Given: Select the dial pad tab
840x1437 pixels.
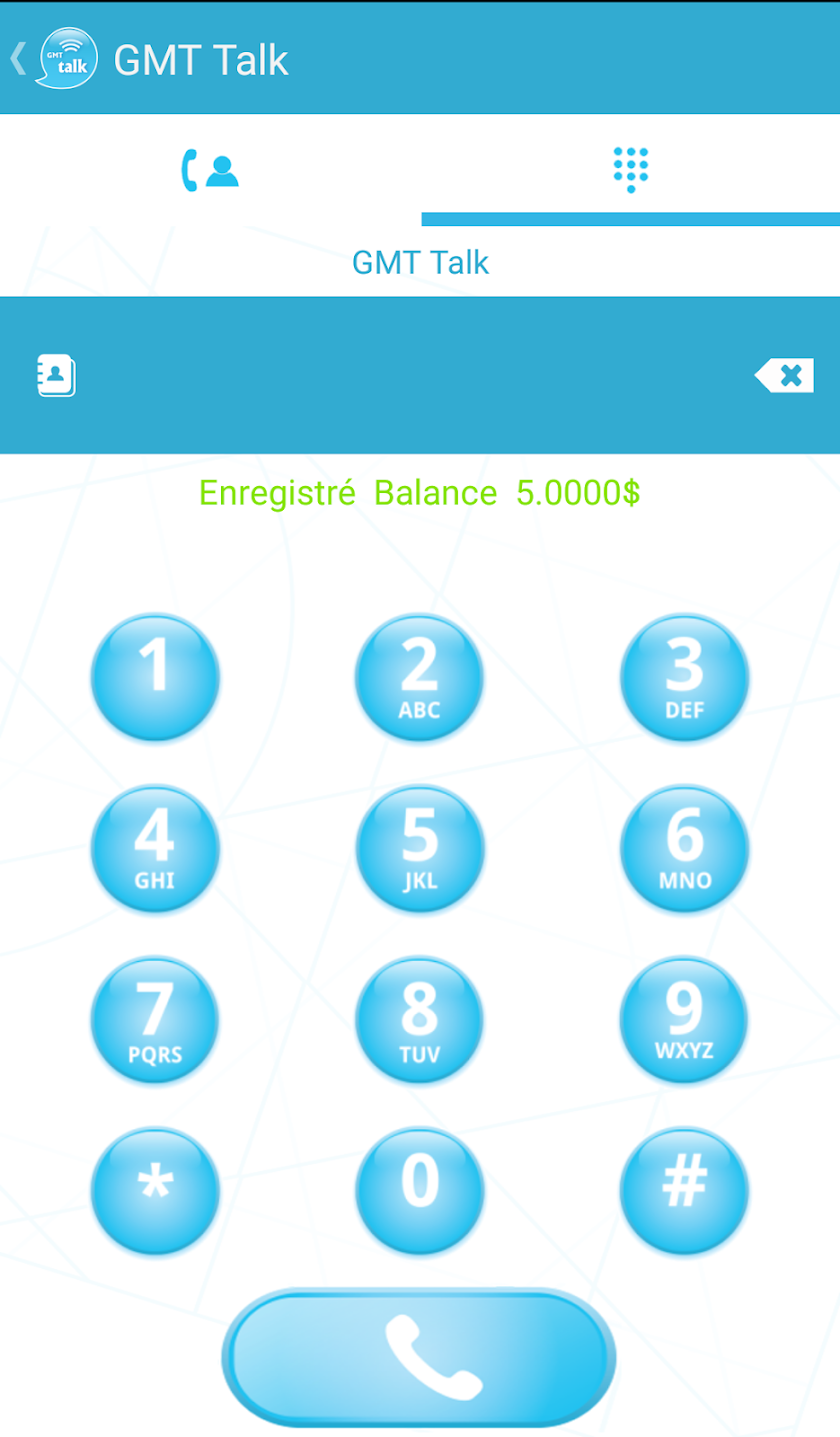Looking at the screenshot, I should pos(630,170).
